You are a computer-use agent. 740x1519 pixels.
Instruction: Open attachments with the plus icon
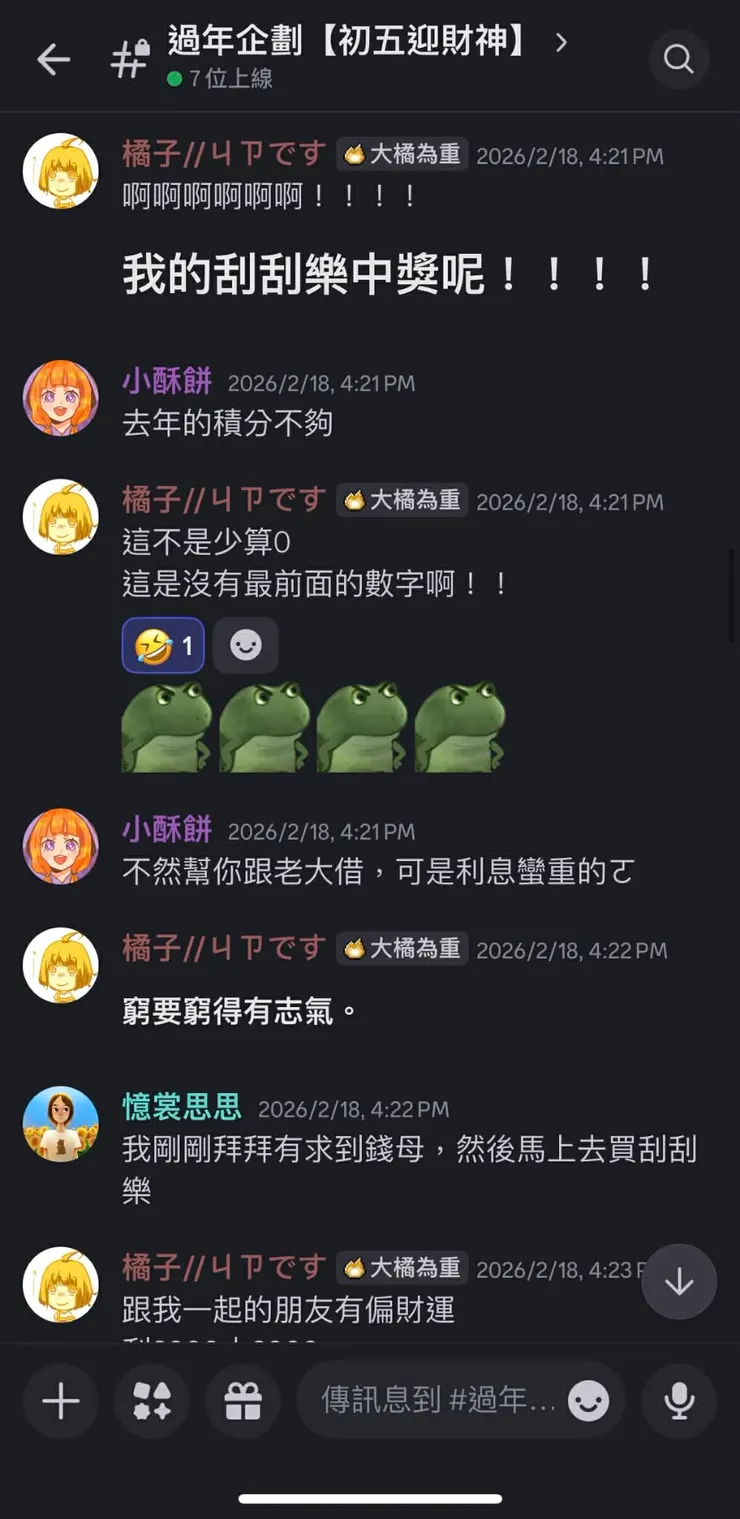click(x=60, y=1401)
